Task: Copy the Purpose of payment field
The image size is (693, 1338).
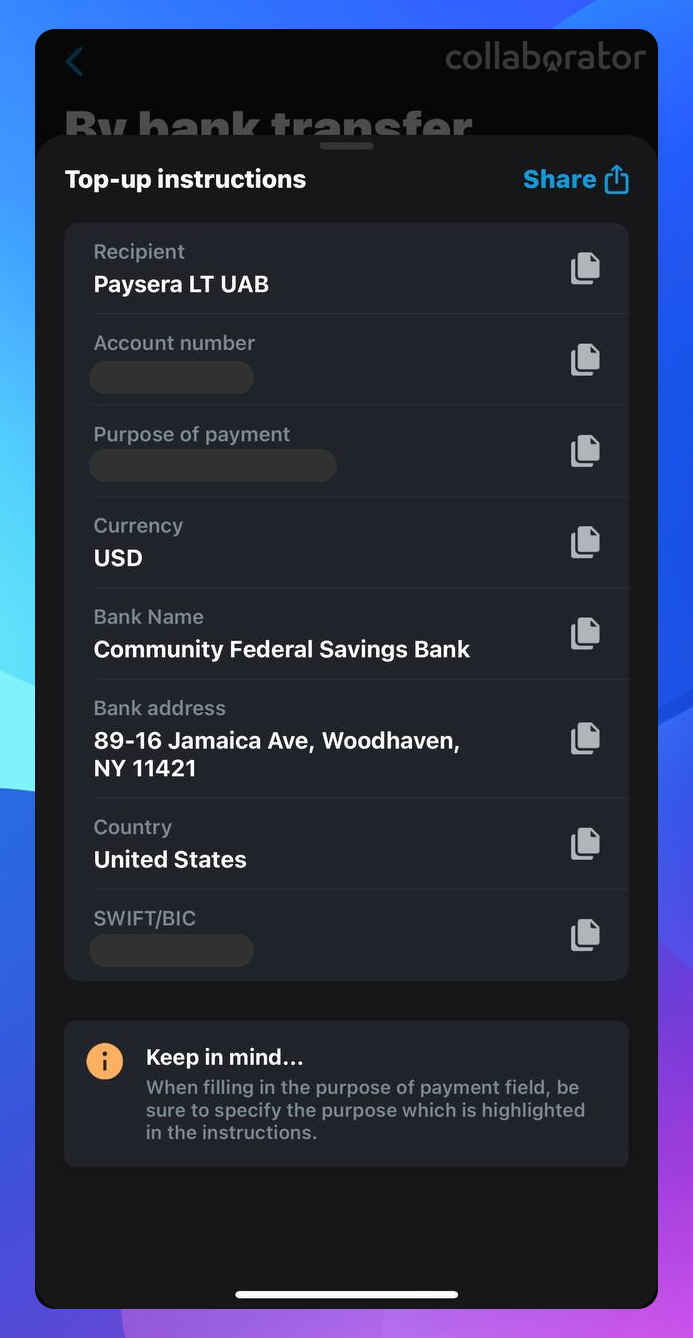Action: click(585, 450)
